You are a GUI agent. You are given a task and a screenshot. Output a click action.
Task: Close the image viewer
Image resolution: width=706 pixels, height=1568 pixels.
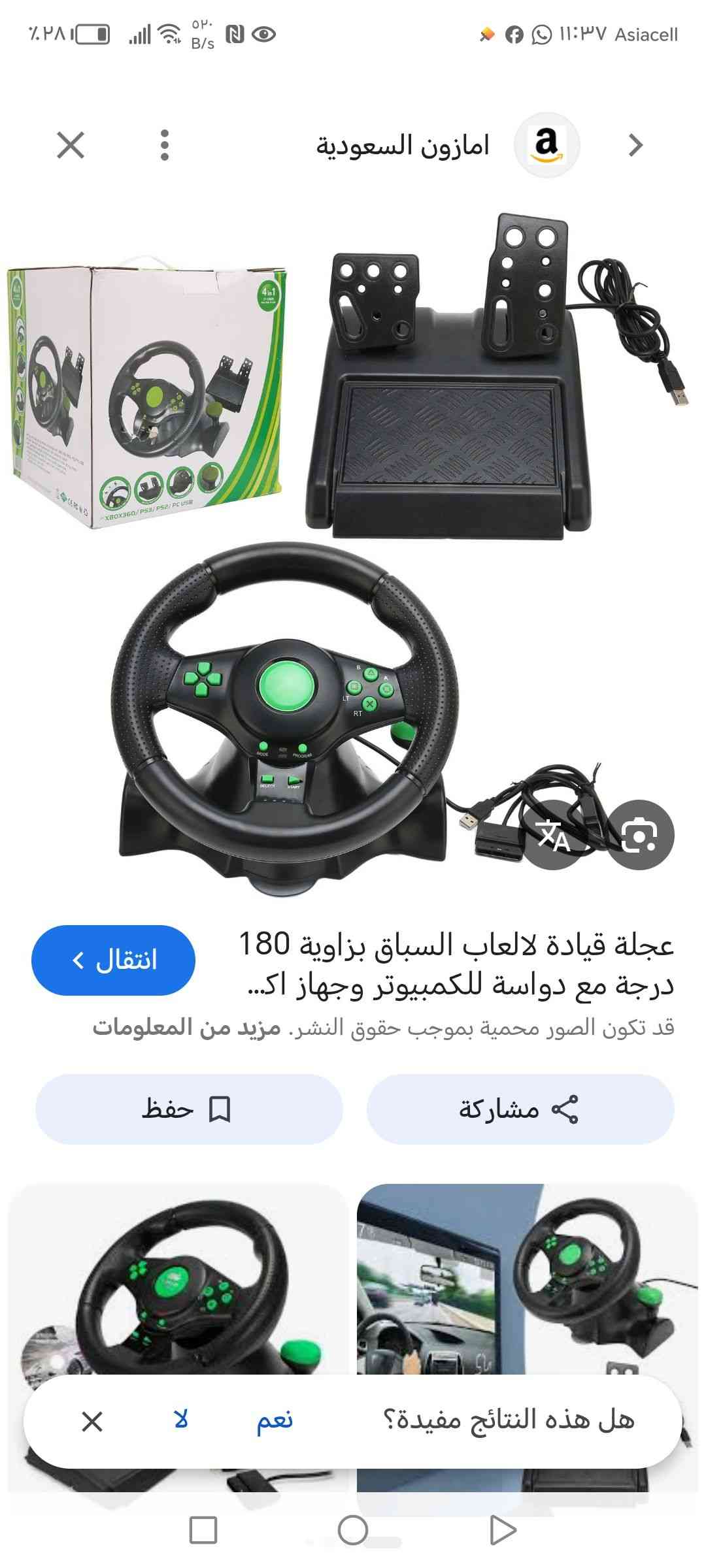[71, 145]
